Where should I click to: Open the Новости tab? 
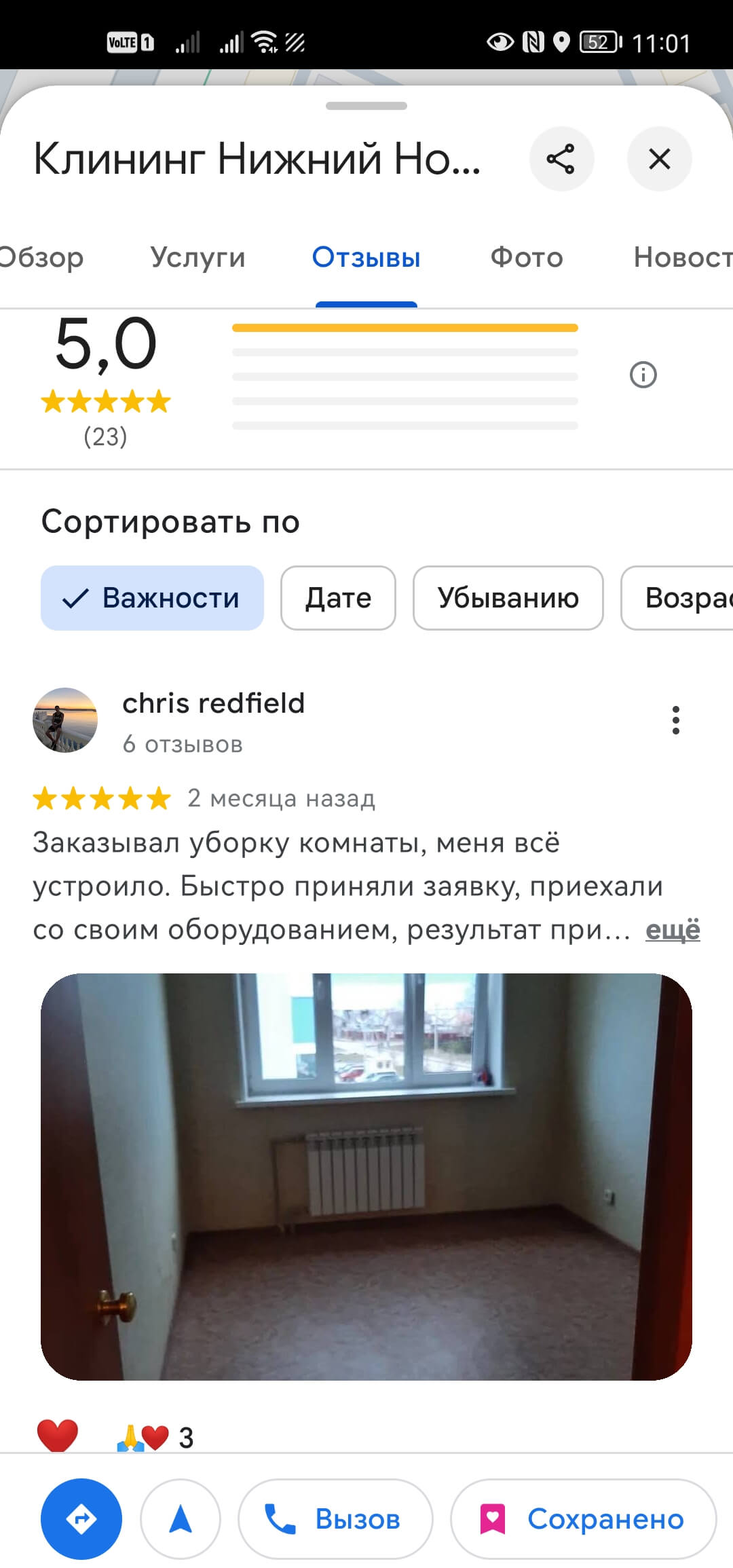(x=683, y=258)
